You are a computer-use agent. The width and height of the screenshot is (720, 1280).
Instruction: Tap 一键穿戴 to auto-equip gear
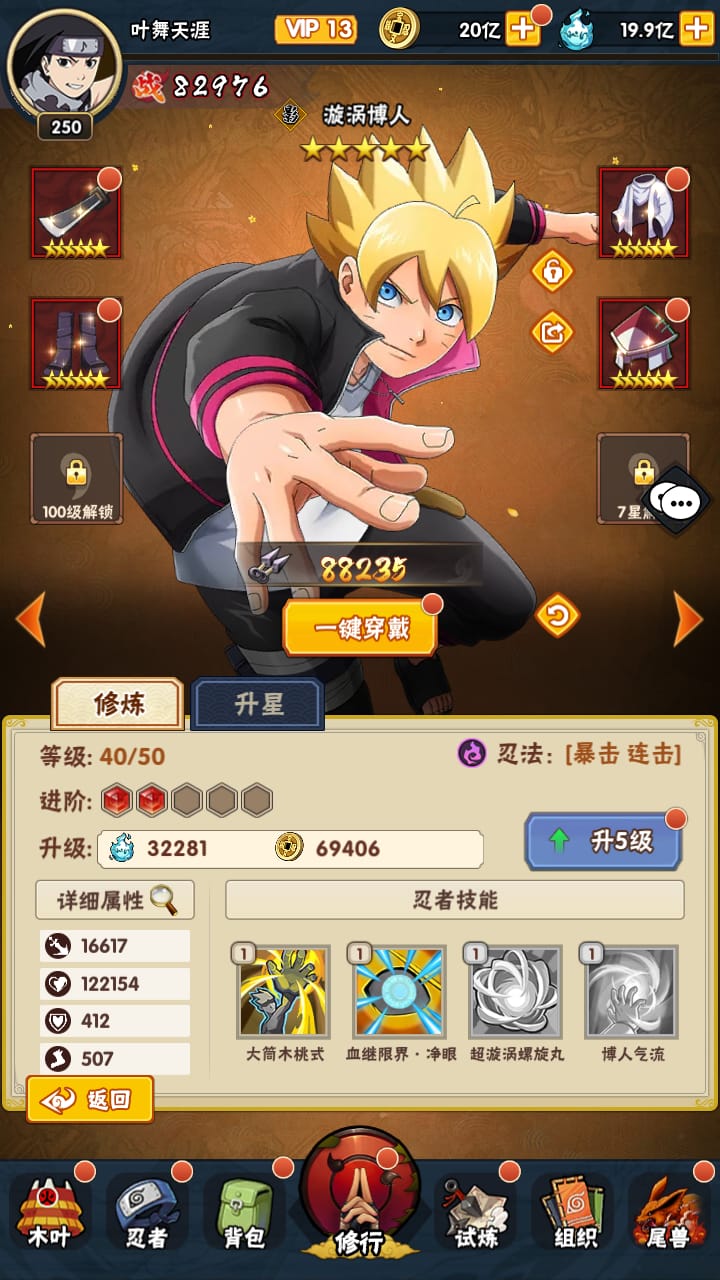pos(360,629)
